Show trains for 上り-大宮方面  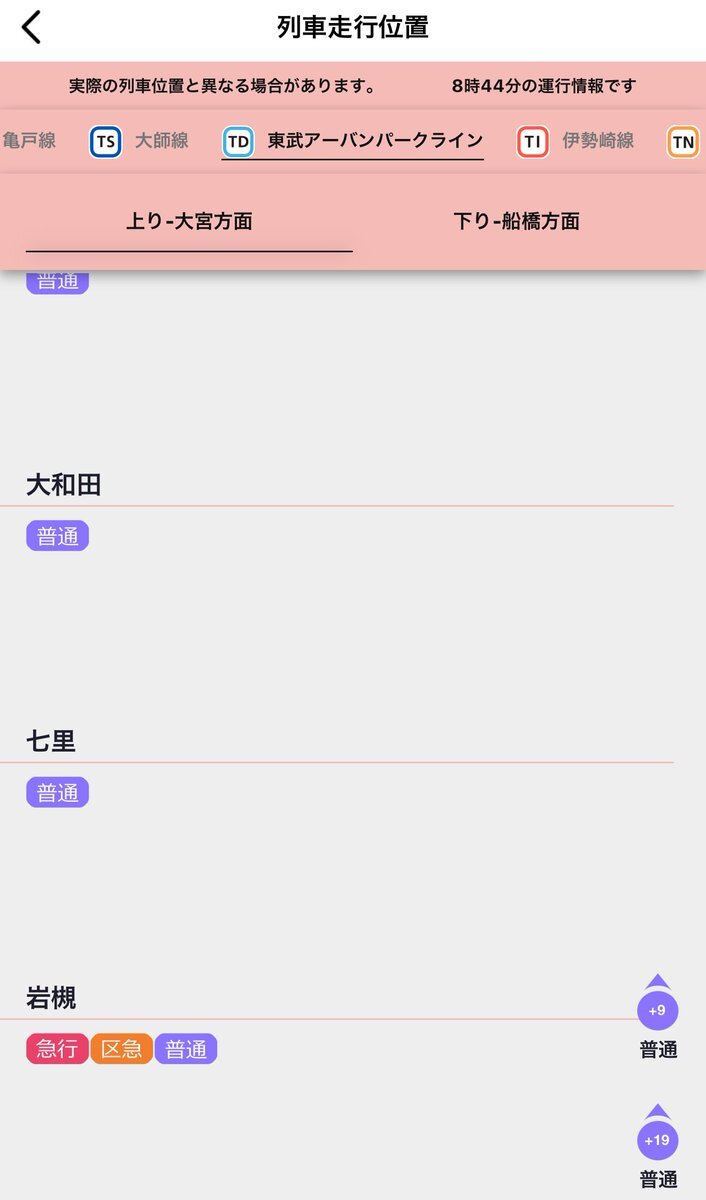pos(189,221)
